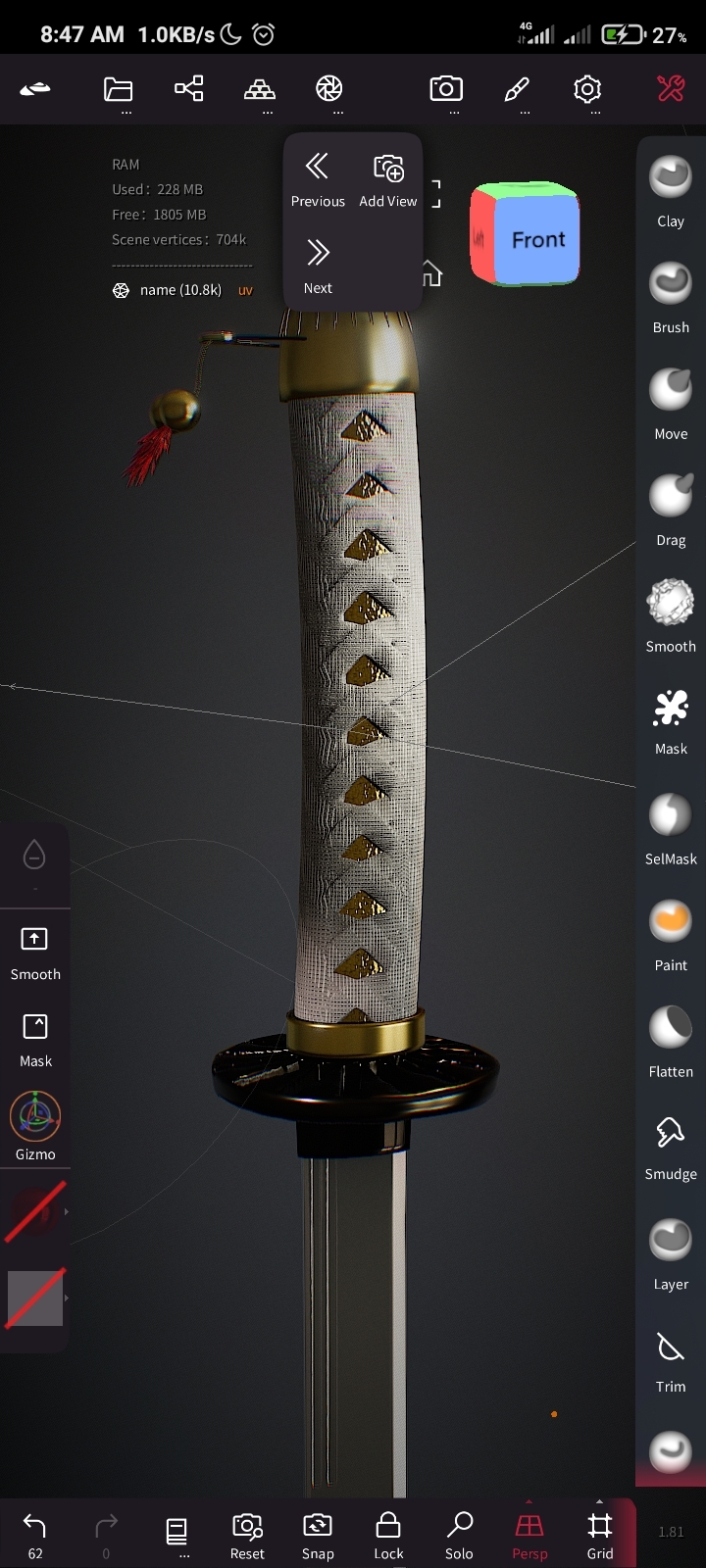Tap Add View in the popup
Viewport: 706px width, 1568px height.
coord(388,178)
